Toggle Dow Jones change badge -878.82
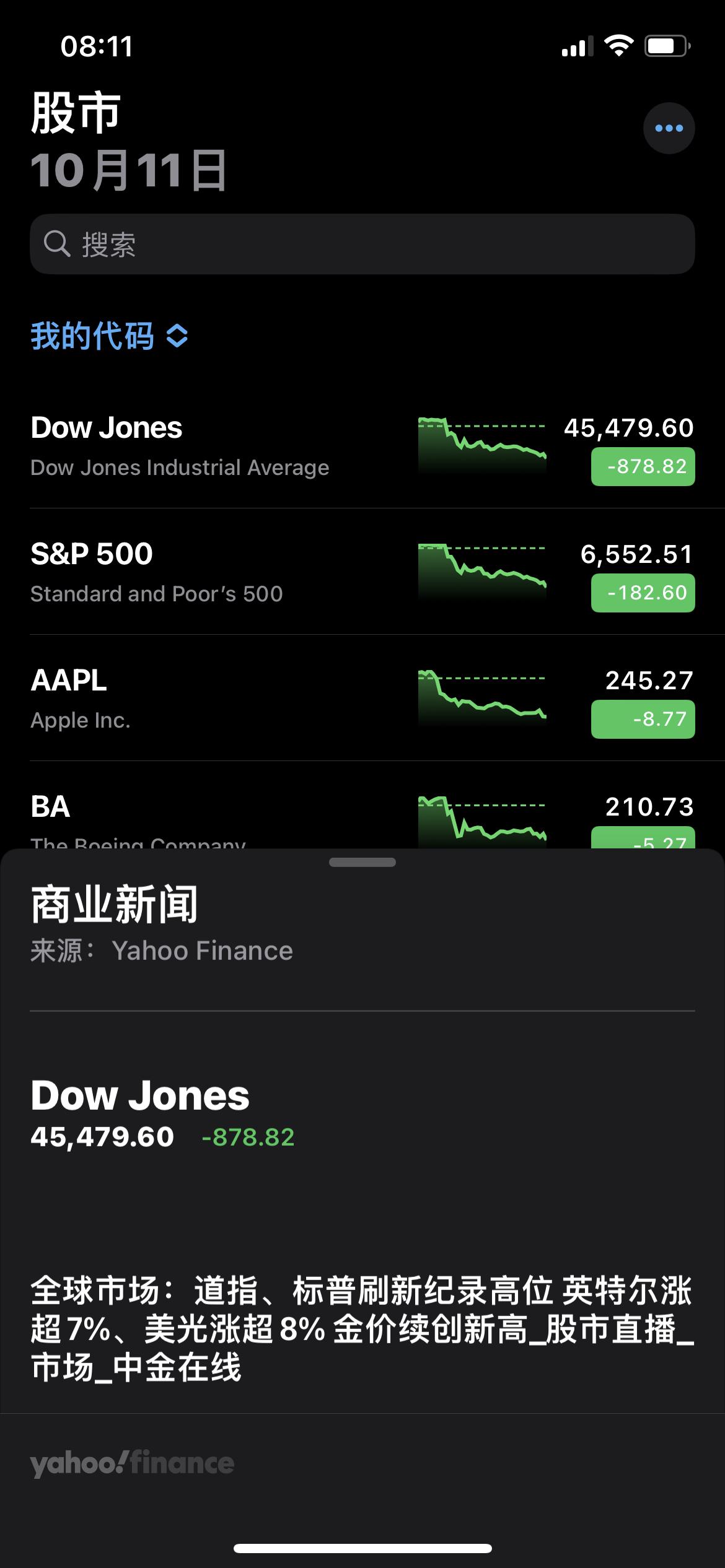 point(643,467)
